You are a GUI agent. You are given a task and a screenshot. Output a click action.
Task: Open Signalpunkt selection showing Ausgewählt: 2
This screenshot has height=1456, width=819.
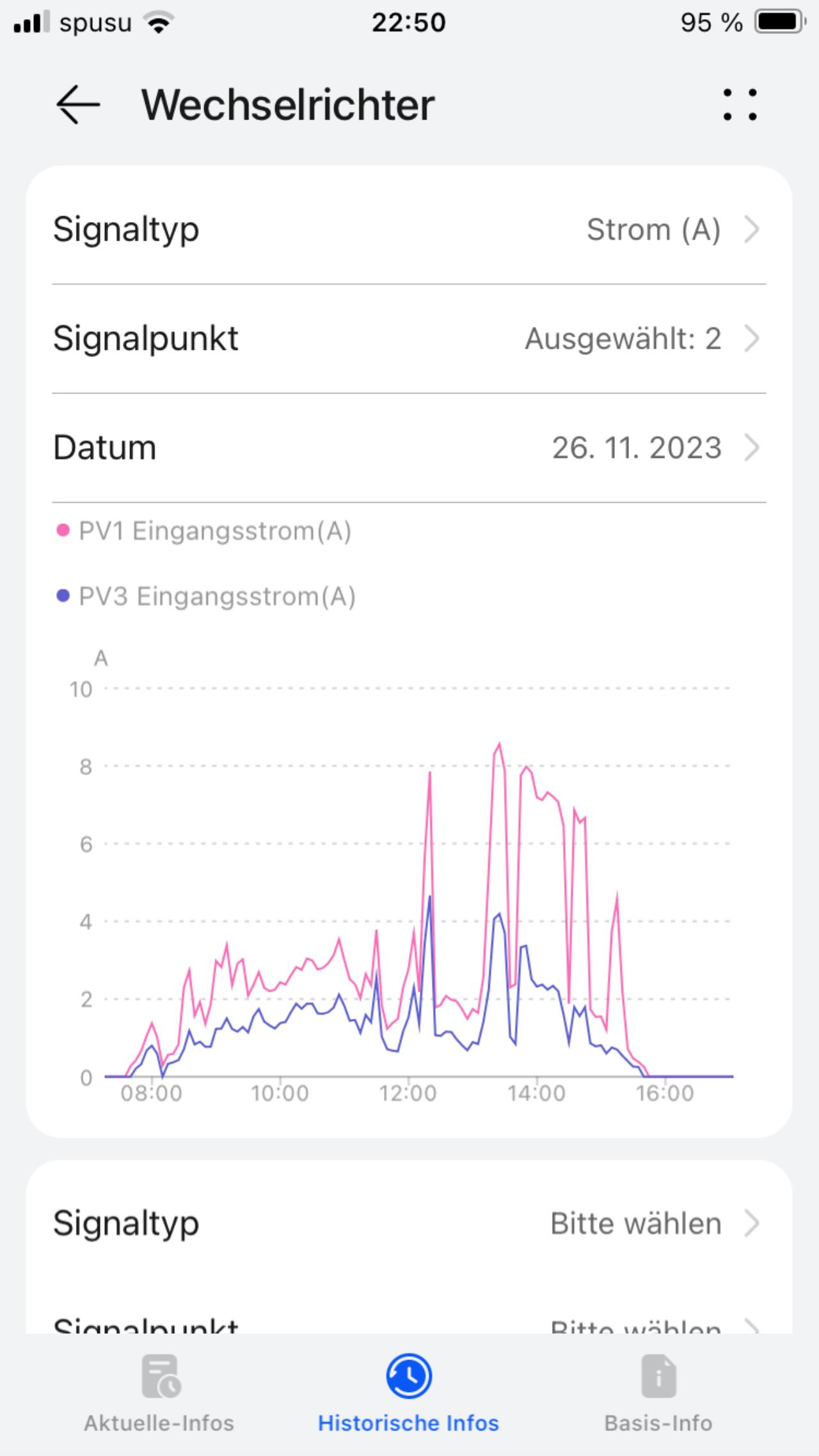(409, 339)
